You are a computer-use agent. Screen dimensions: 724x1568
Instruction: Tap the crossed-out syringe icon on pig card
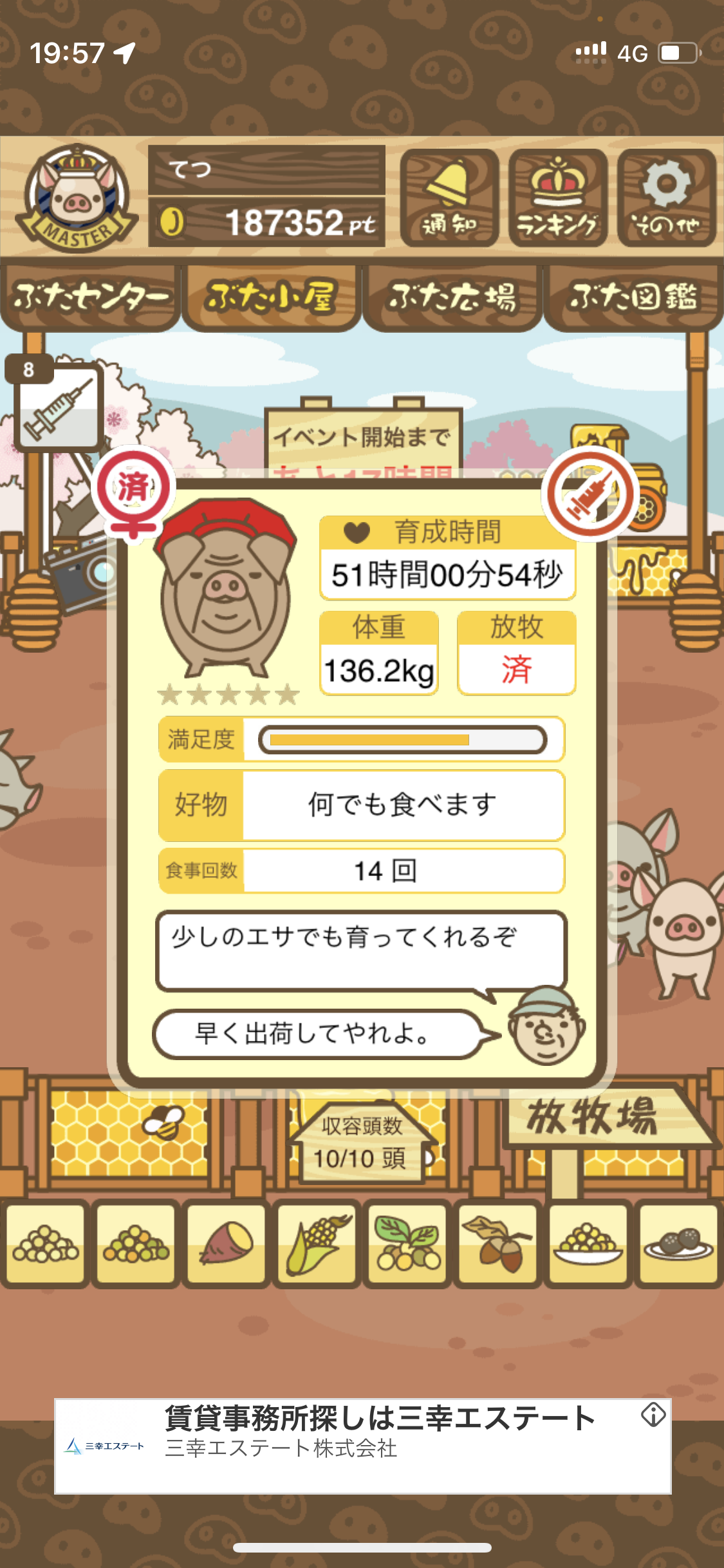click(590, 494)
